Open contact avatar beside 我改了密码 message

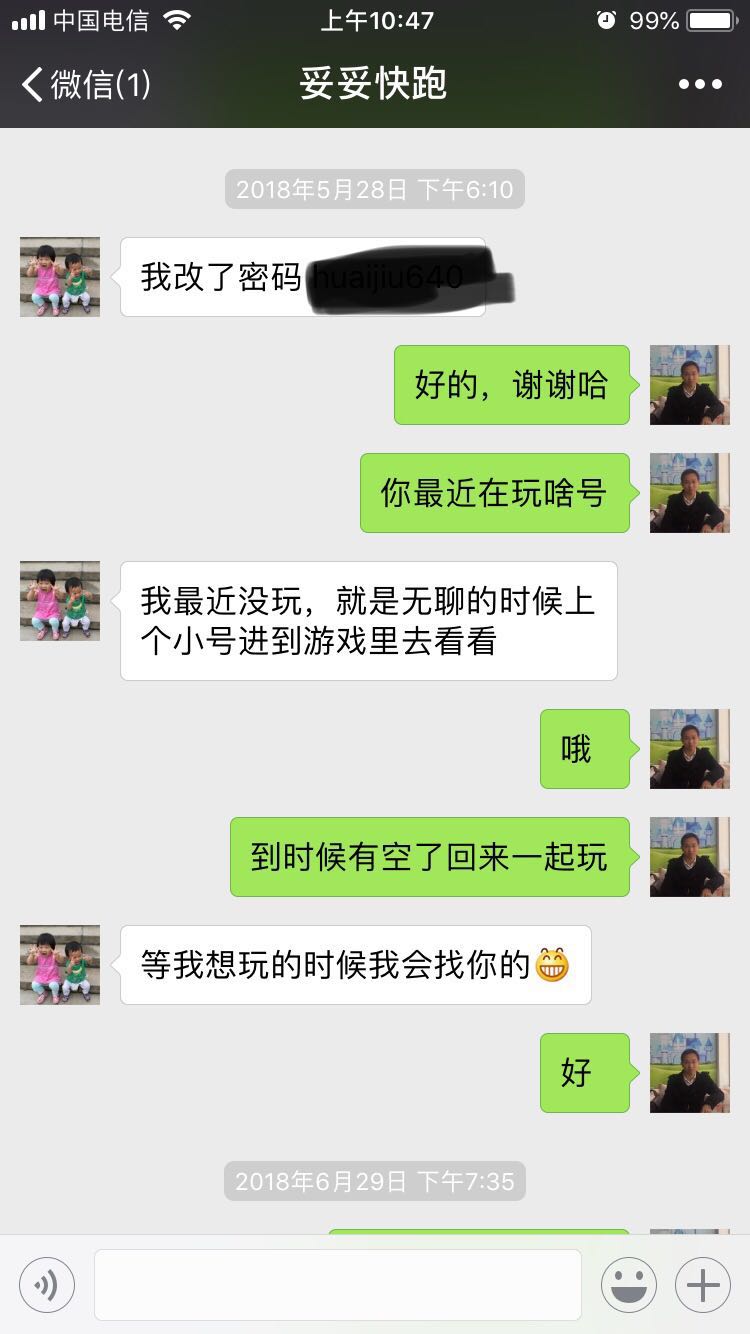pyautogui.click(x=60, y=277)
